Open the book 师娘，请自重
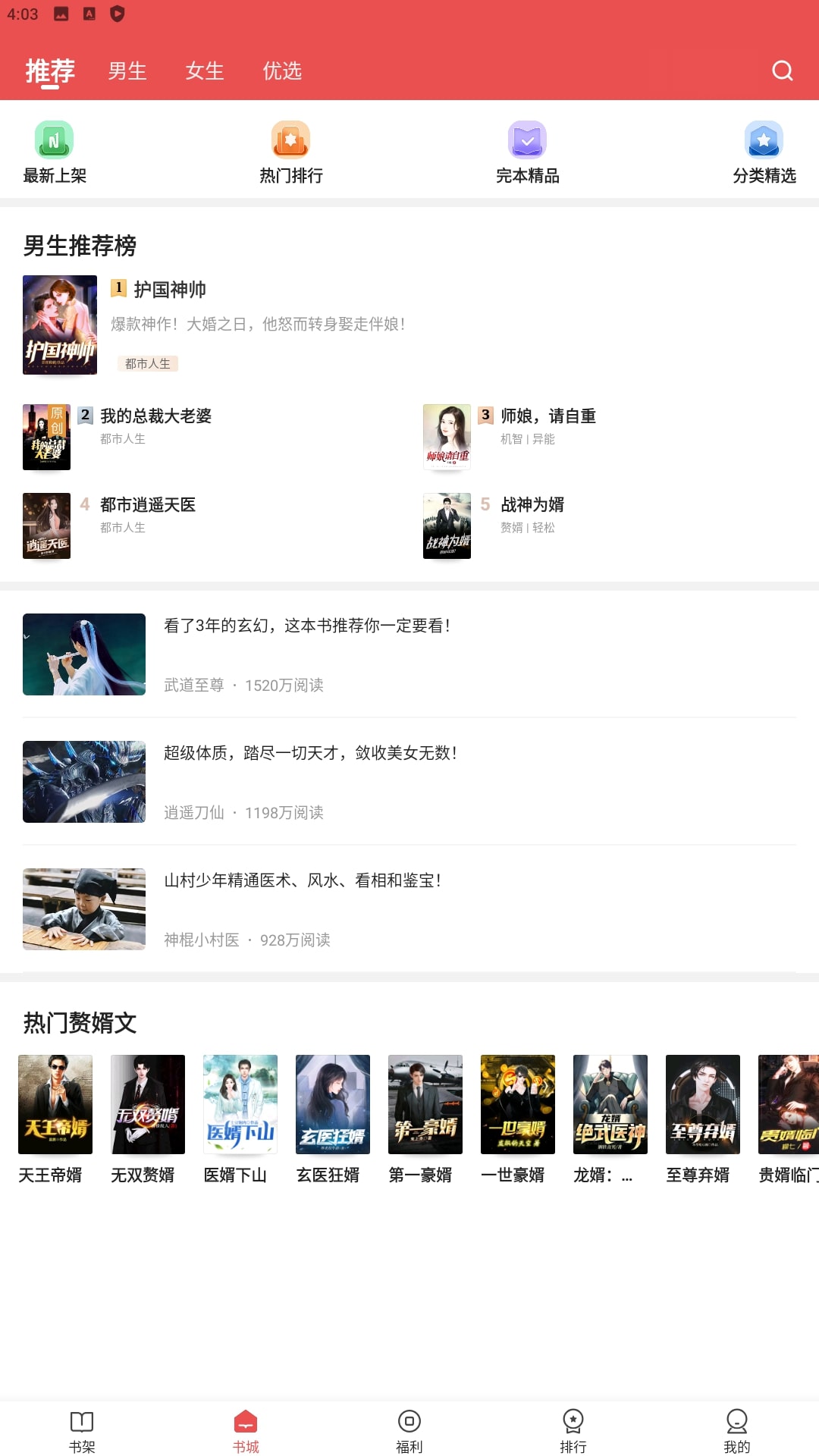819x1456 pixels. point(548,416)
